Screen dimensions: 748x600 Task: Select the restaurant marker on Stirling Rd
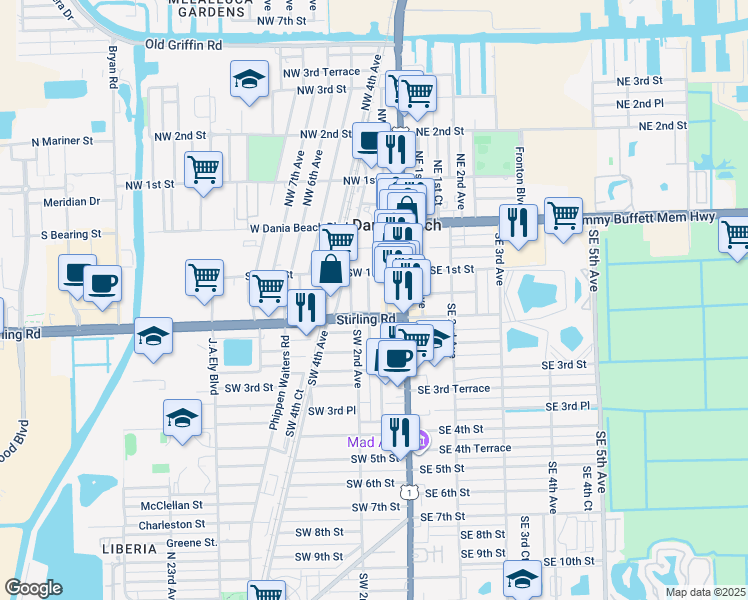click(306, 308)
